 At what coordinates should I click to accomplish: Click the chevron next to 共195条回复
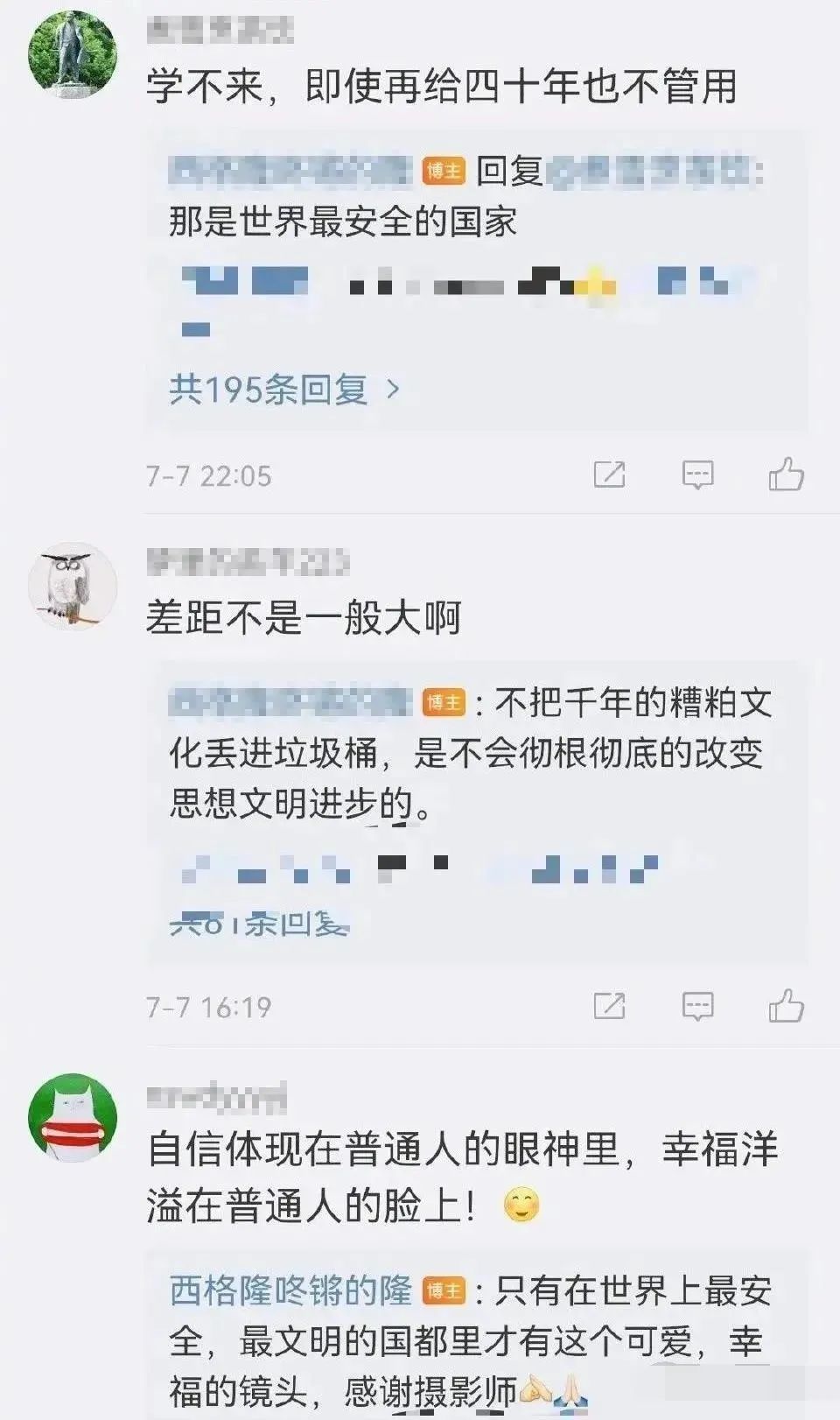(392, 389)
